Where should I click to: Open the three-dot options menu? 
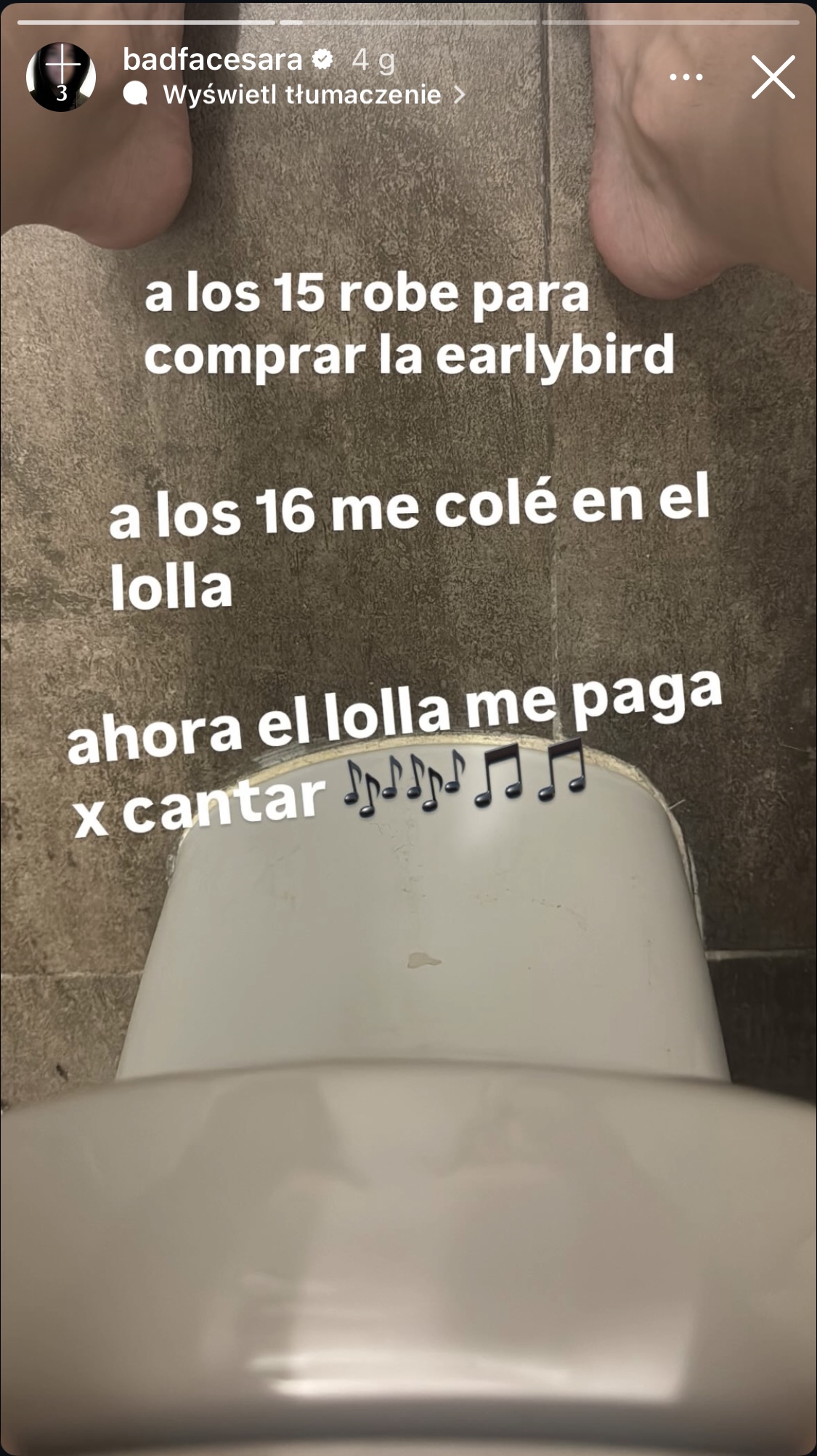(686, 77)
